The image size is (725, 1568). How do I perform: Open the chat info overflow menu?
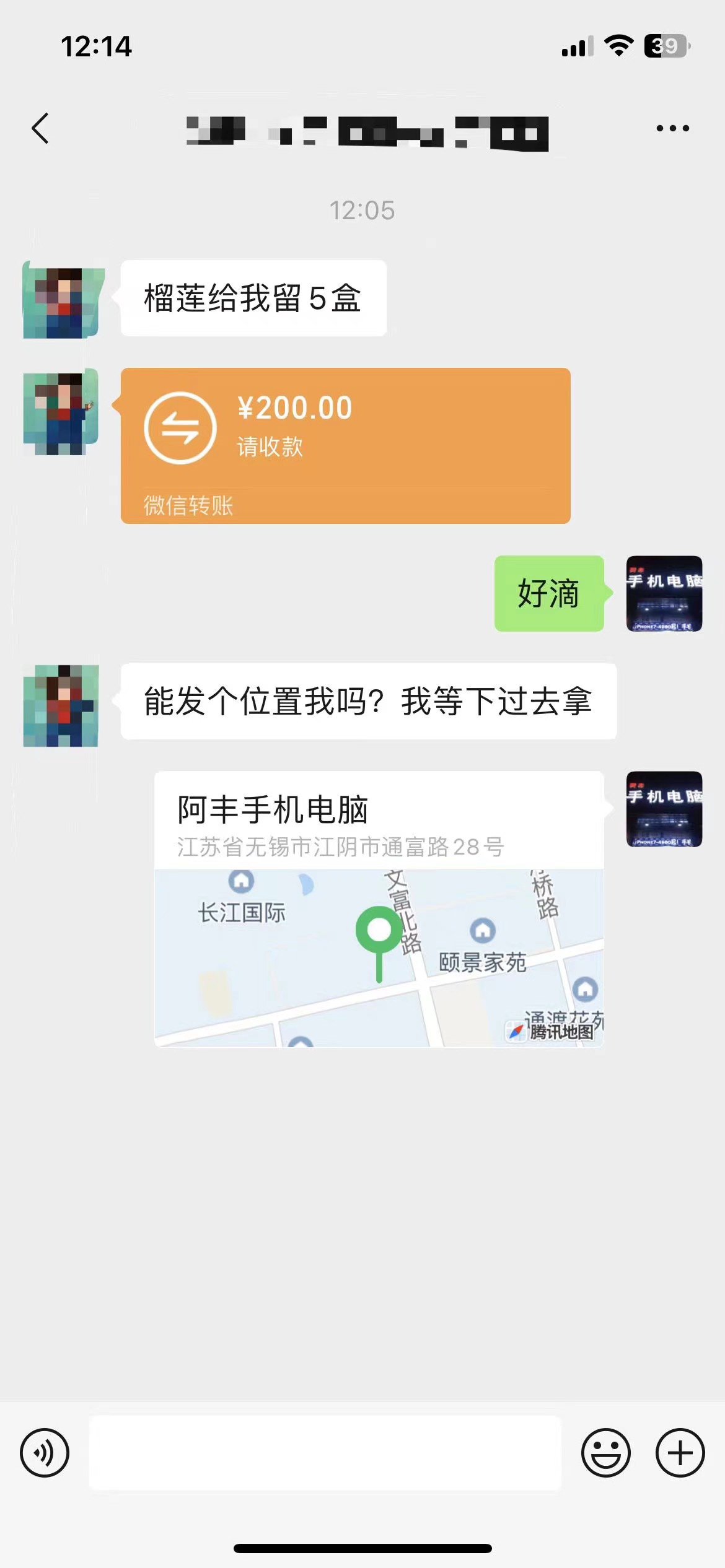click(672, 129)
